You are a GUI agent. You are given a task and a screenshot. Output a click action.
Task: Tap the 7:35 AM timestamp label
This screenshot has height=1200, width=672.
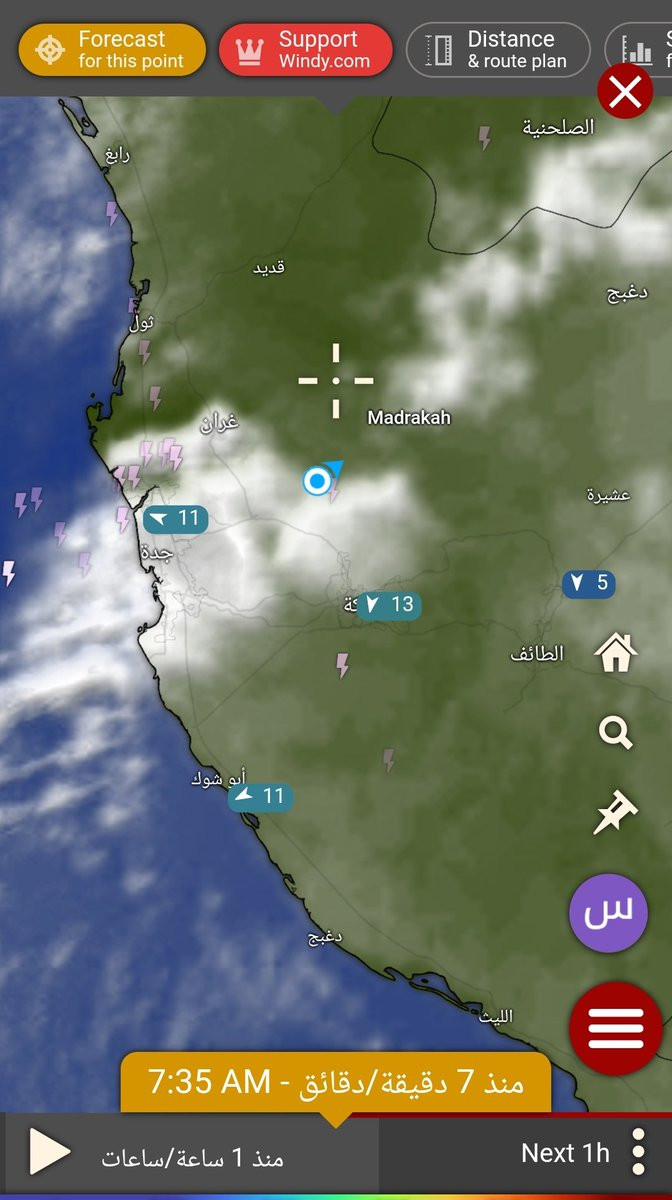coord(209,1081)
